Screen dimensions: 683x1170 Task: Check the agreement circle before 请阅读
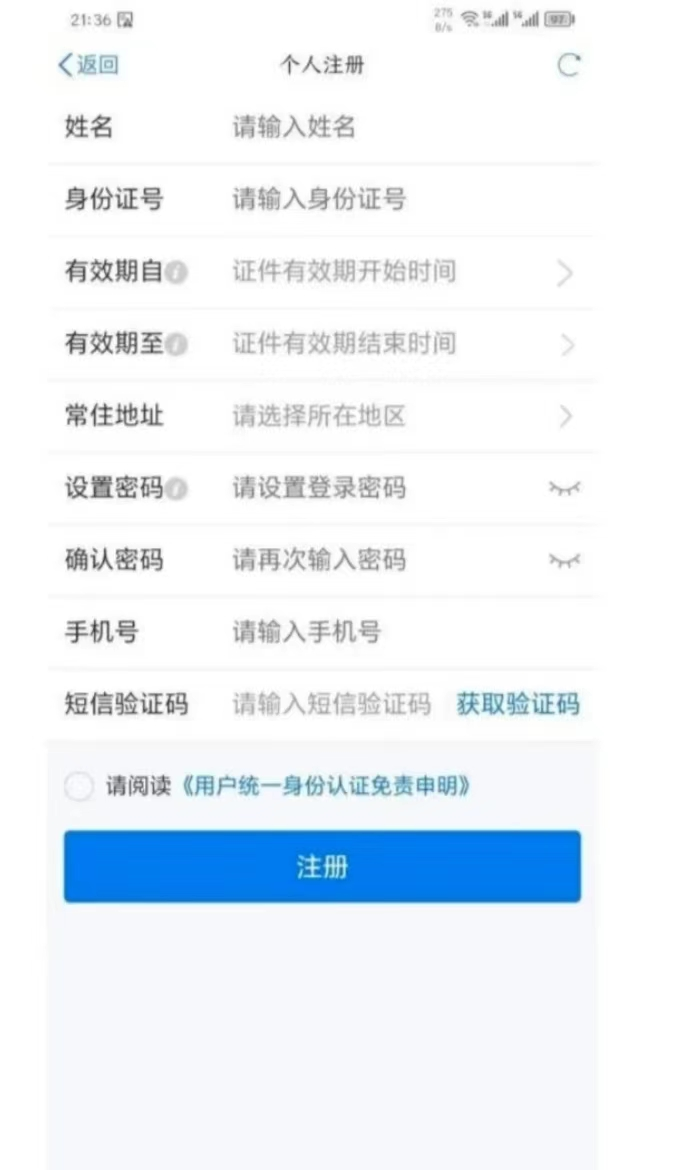78,786
